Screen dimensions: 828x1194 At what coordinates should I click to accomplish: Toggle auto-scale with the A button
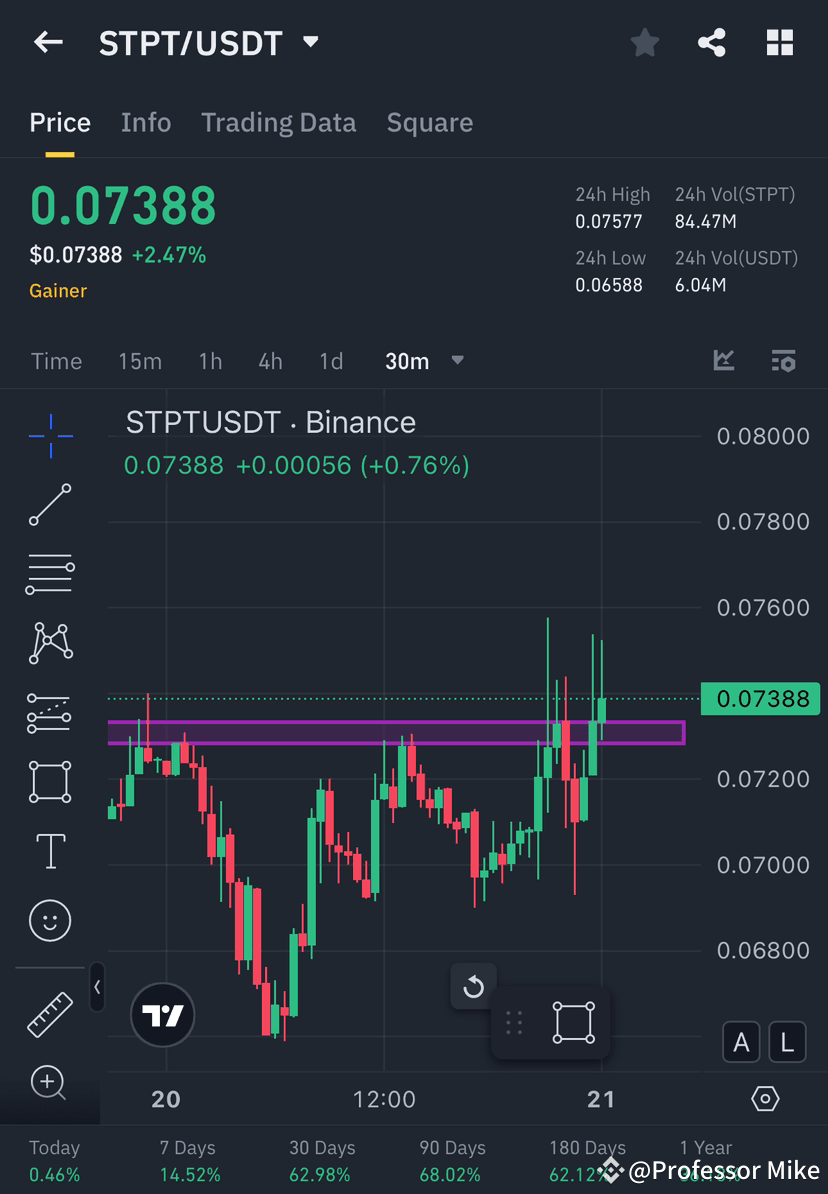pyautogui.click(x=741, y=1042)
